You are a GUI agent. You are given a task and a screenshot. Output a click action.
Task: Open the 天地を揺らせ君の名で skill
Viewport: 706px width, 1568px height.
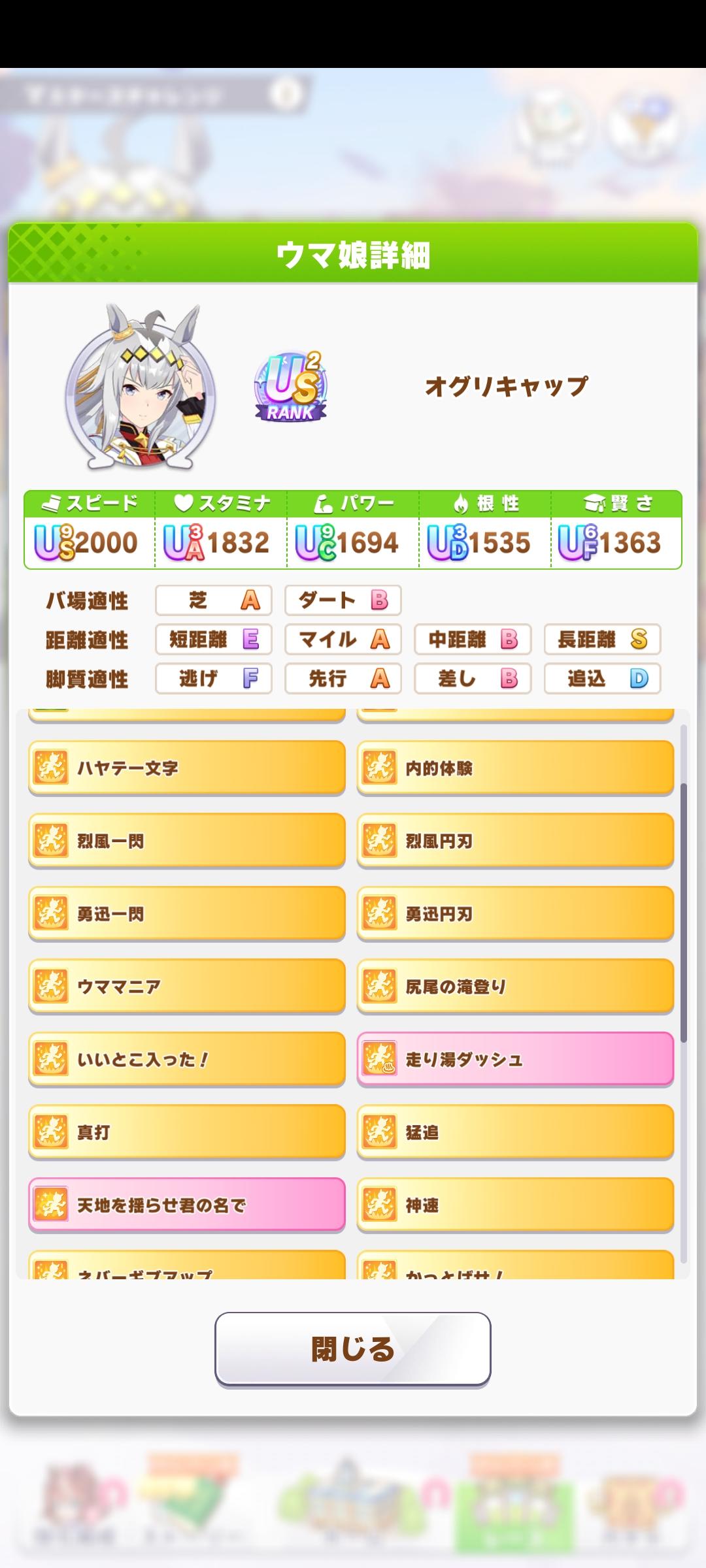(x=186, y=1205)
